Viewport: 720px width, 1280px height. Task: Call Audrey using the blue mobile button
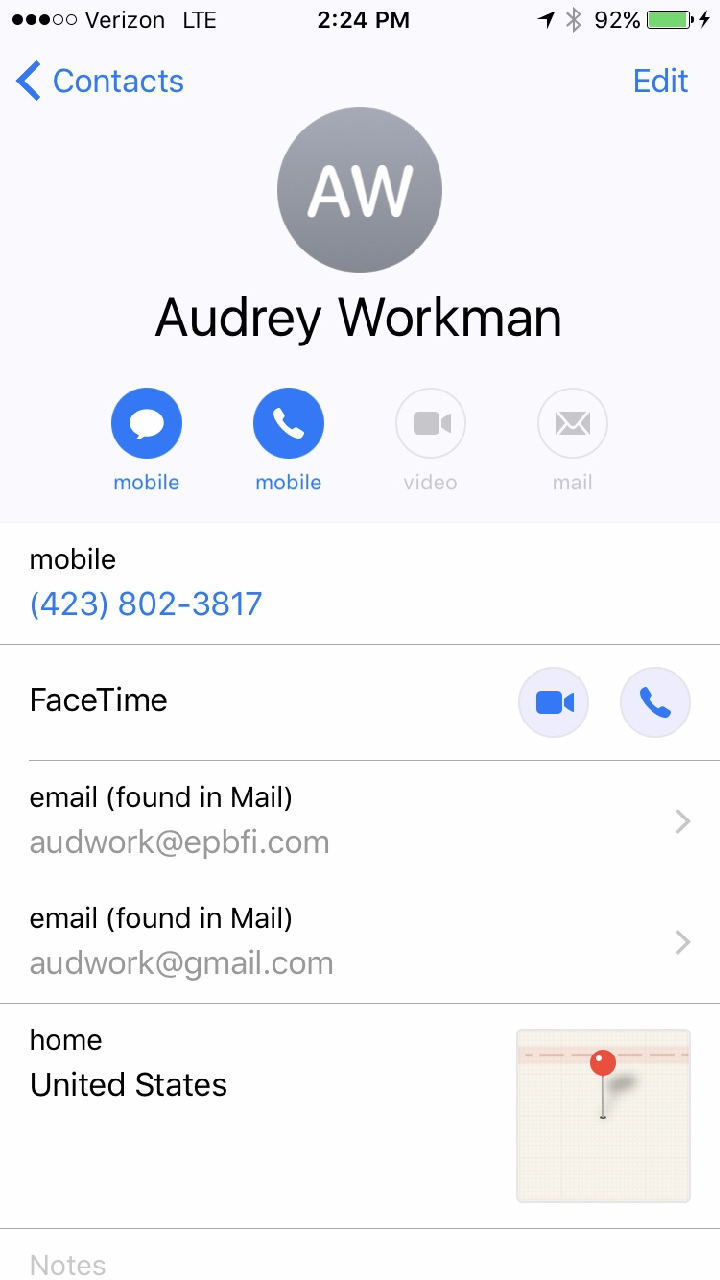(288, 425)
